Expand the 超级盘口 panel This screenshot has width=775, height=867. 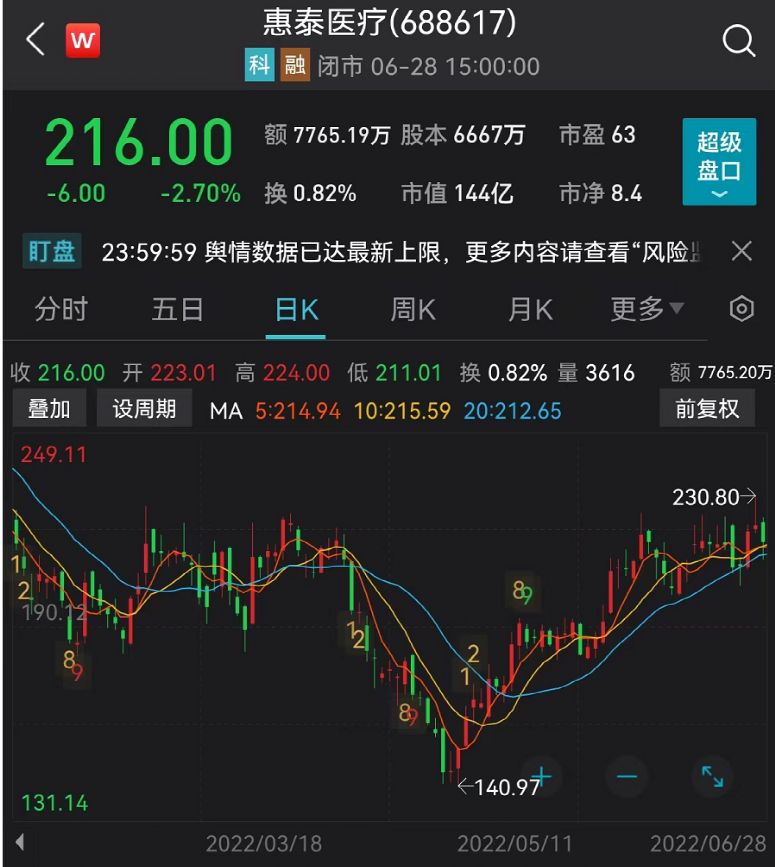[719, 163]
